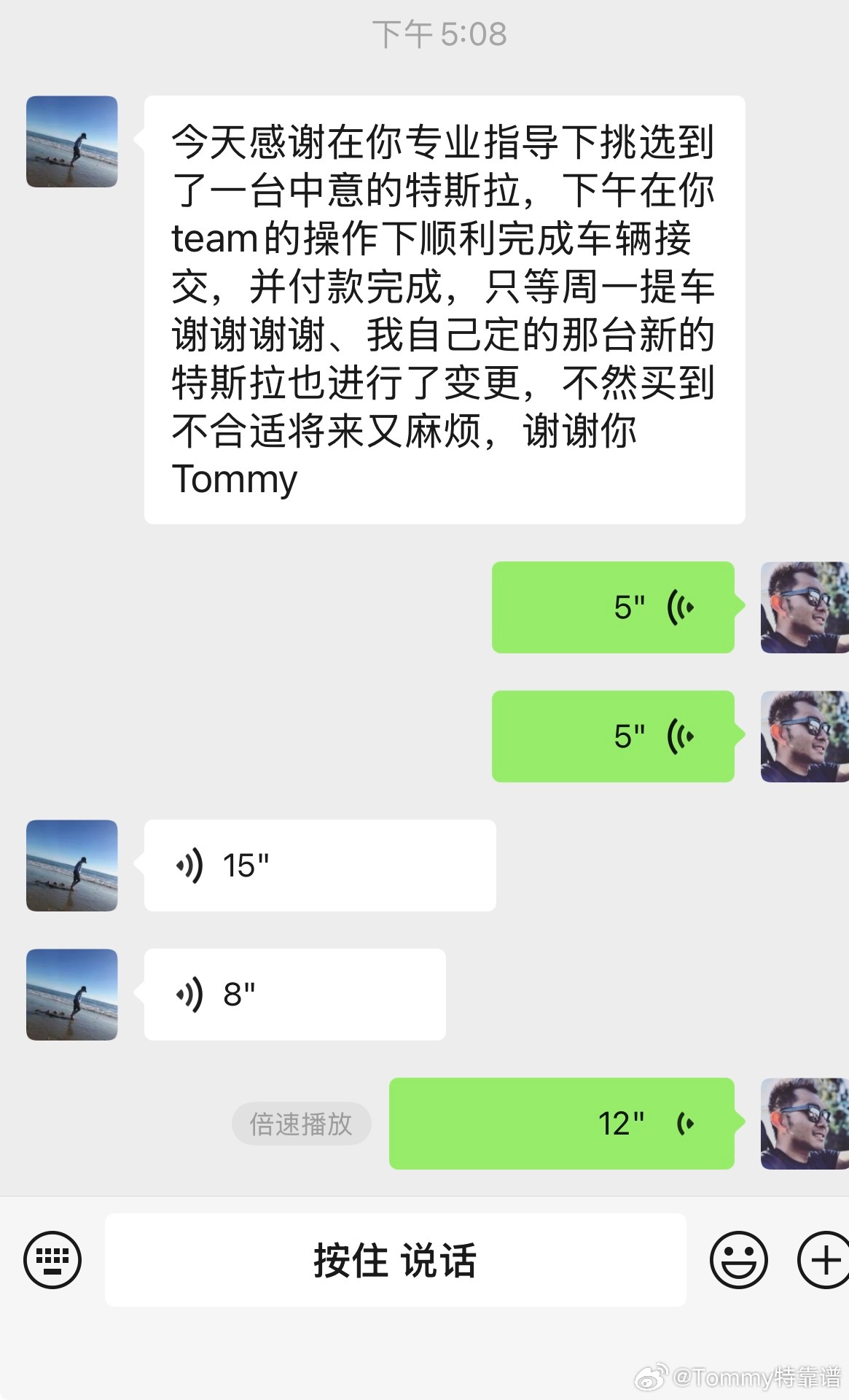Select the word Tommy in the text message
The image size is (849, 1400).
pos(234,480)
